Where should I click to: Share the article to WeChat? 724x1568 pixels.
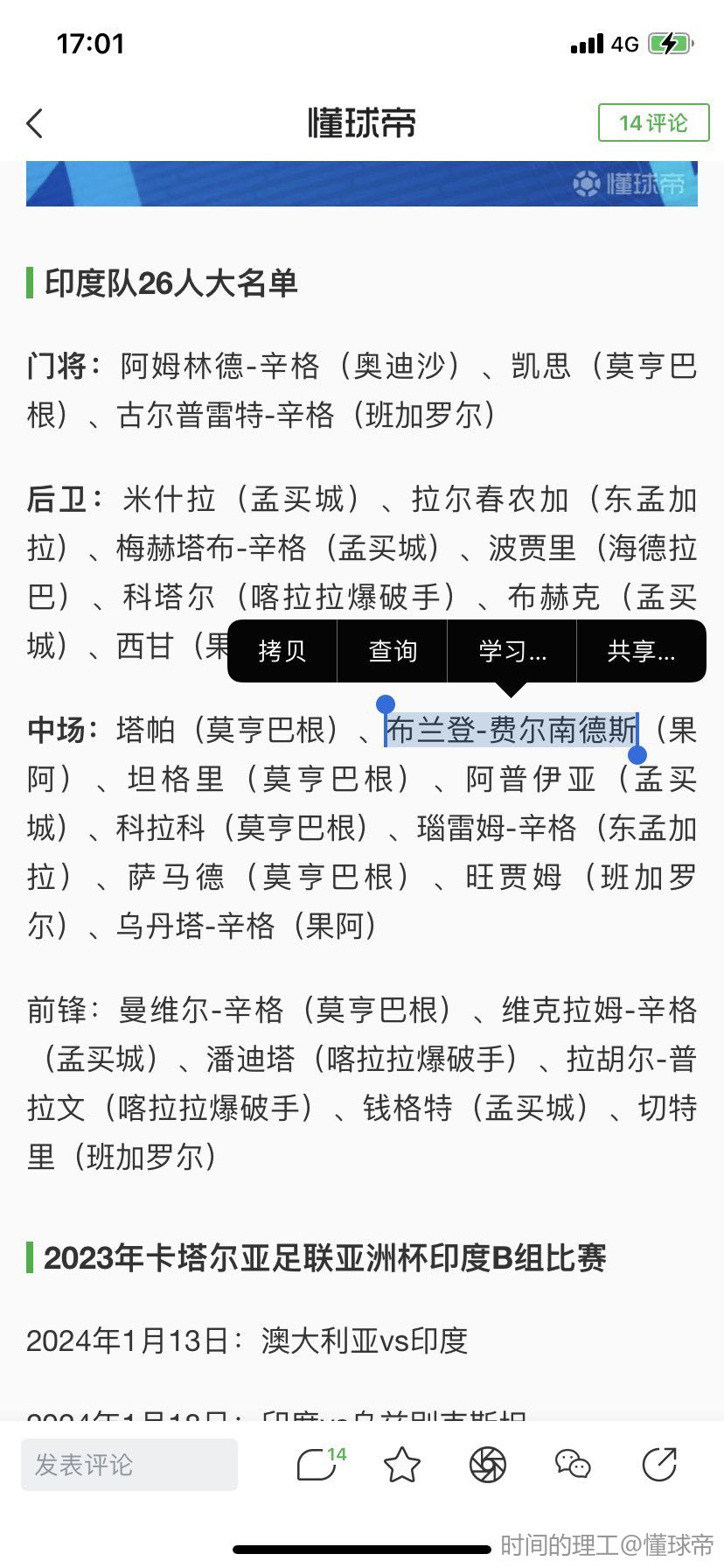(574, 1464)
